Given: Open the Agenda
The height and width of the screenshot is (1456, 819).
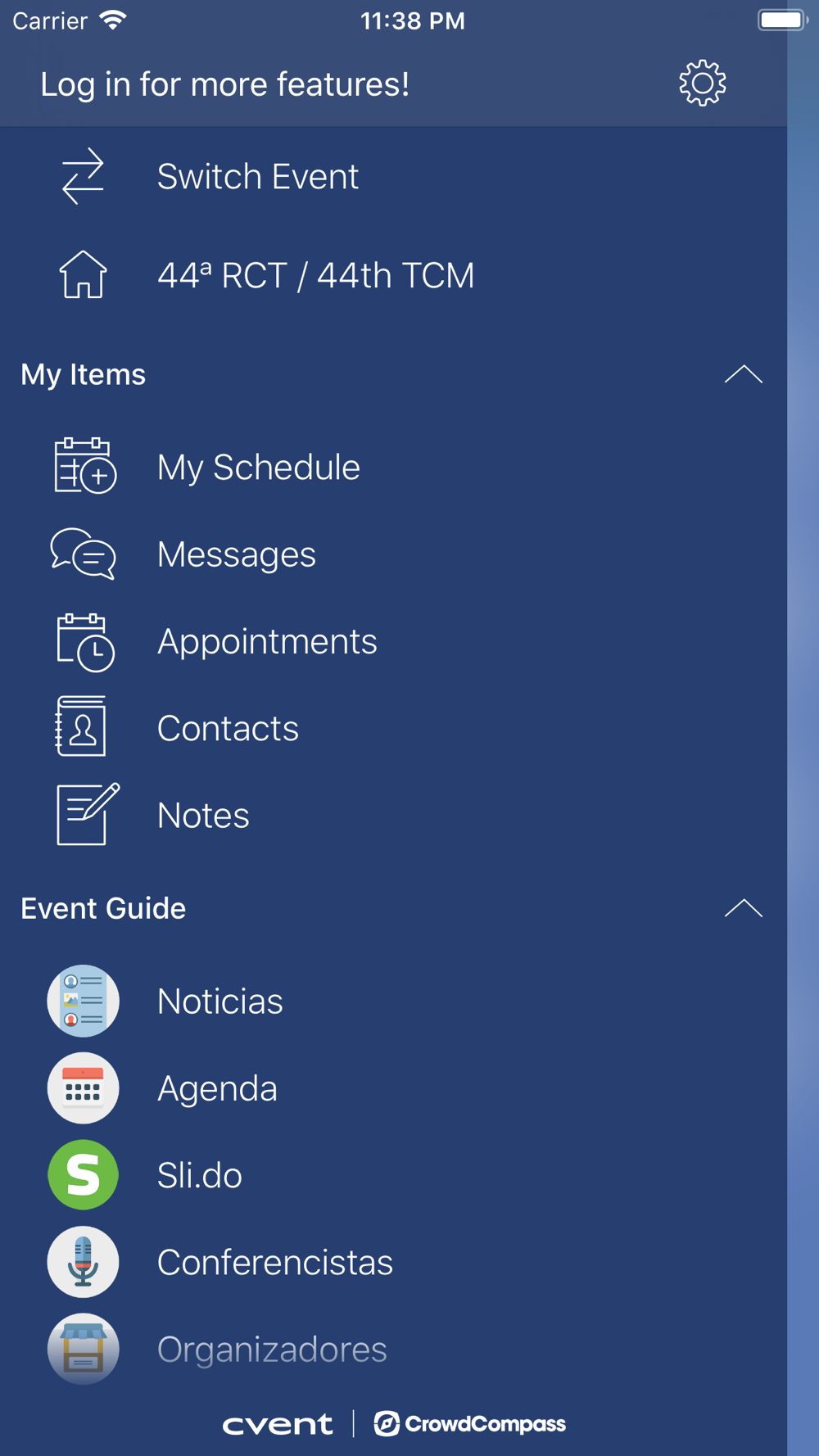Looking at the screenshot, I should [x=393, y=1087].
